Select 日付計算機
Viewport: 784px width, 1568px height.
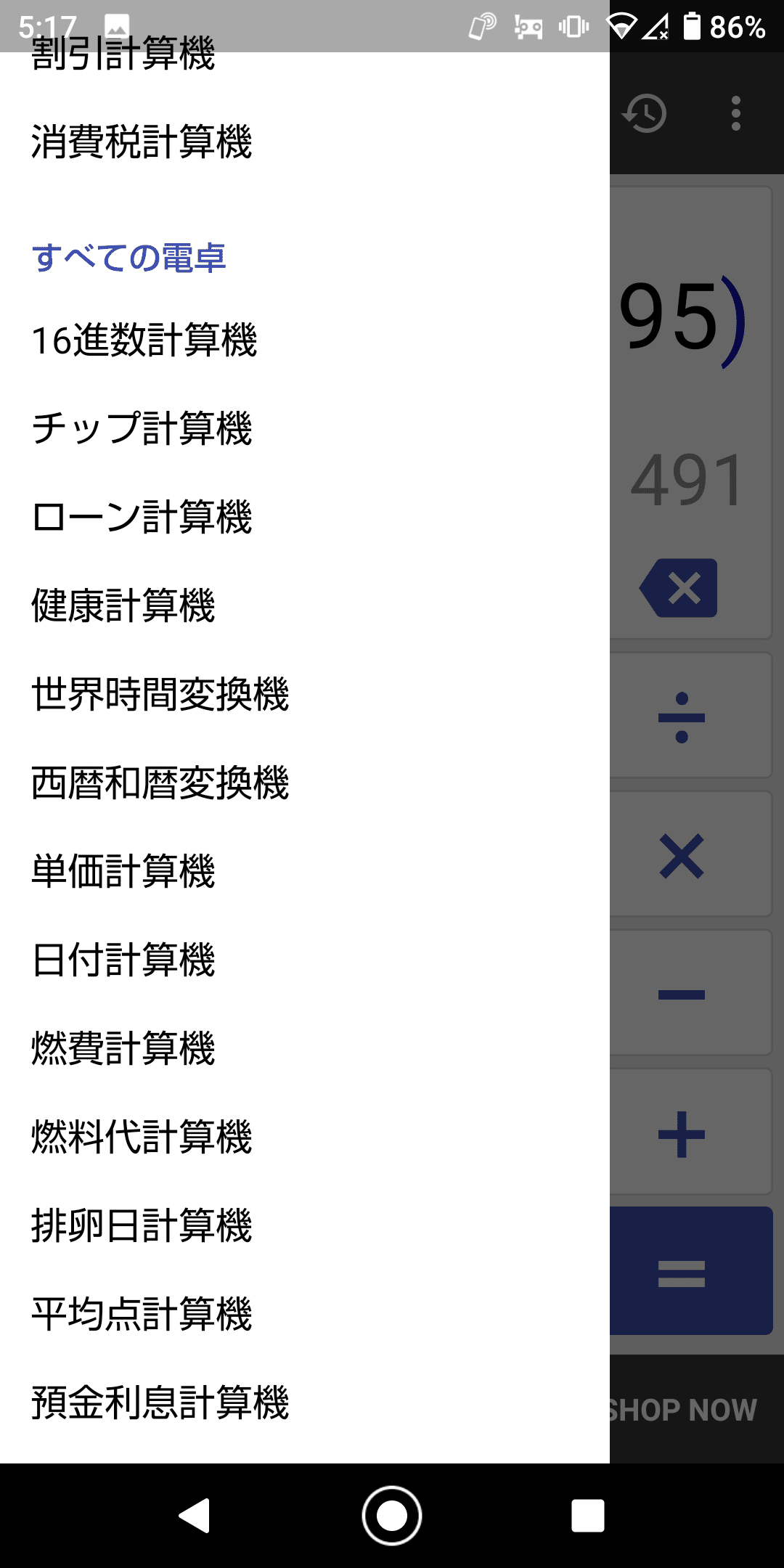(123, 960)
